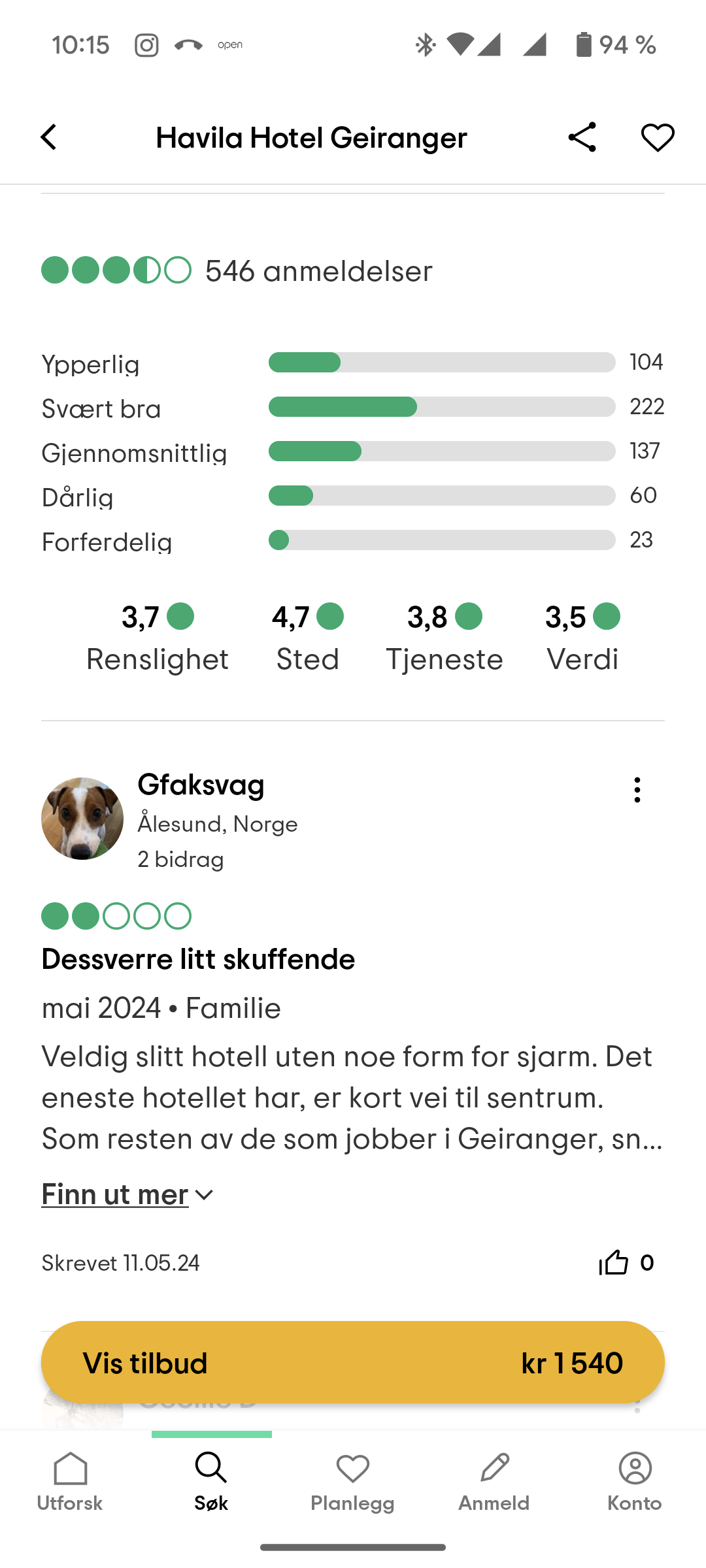Tap Vis tilbud for kr 1 540
The height and width of the screenshot is (1568, 706).
point(353,1362)
